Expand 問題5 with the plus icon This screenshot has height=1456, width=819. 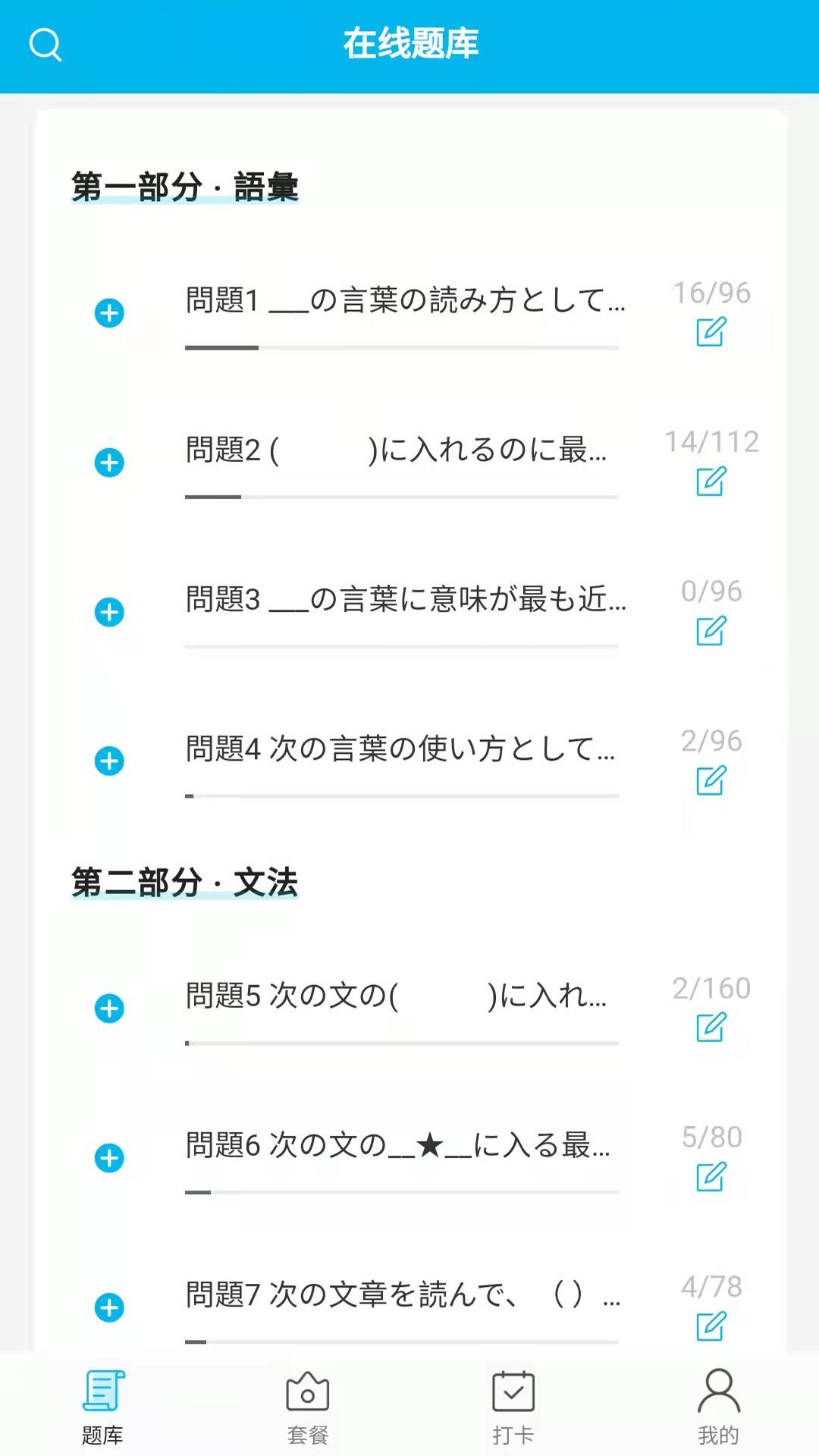(109, 1009)
